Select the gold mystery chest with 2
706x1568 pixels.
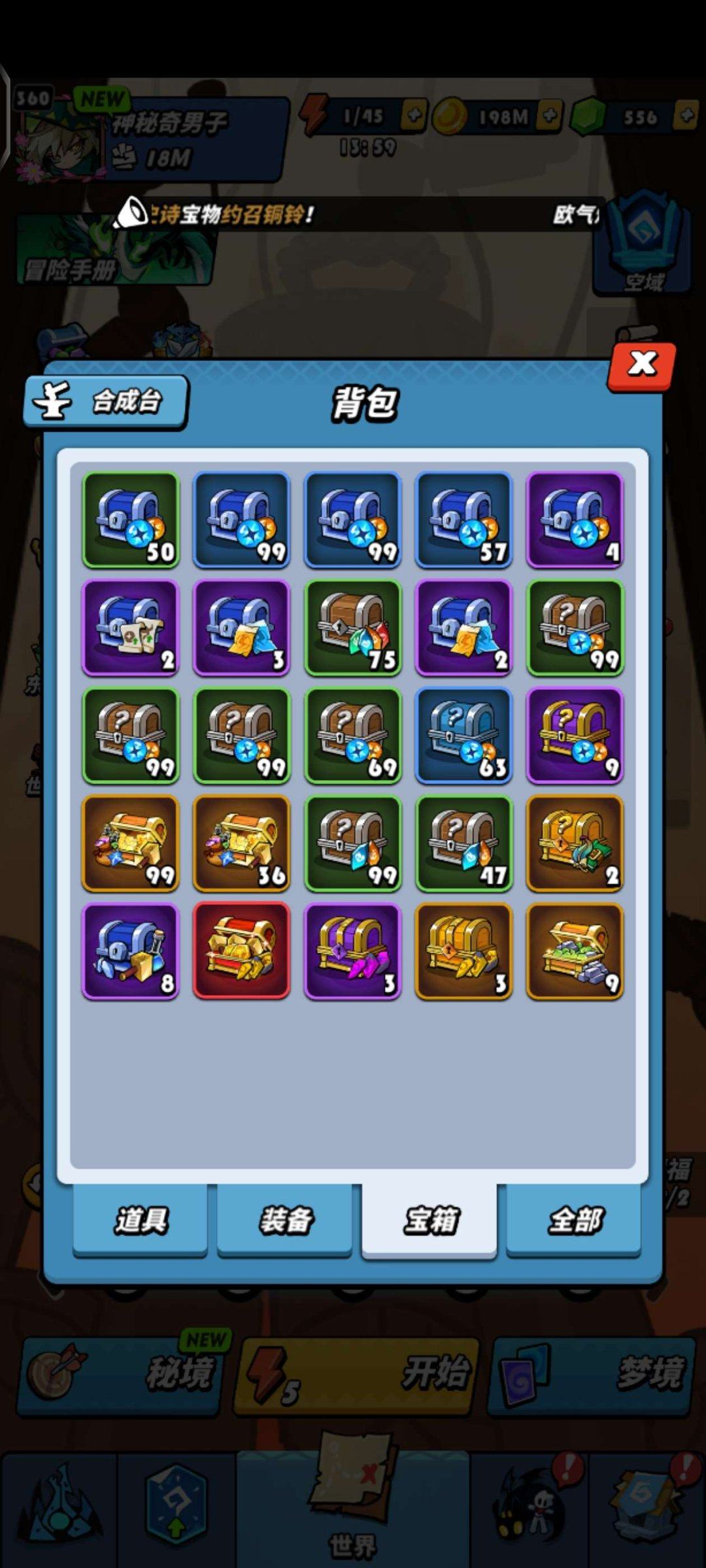point(575,843)
